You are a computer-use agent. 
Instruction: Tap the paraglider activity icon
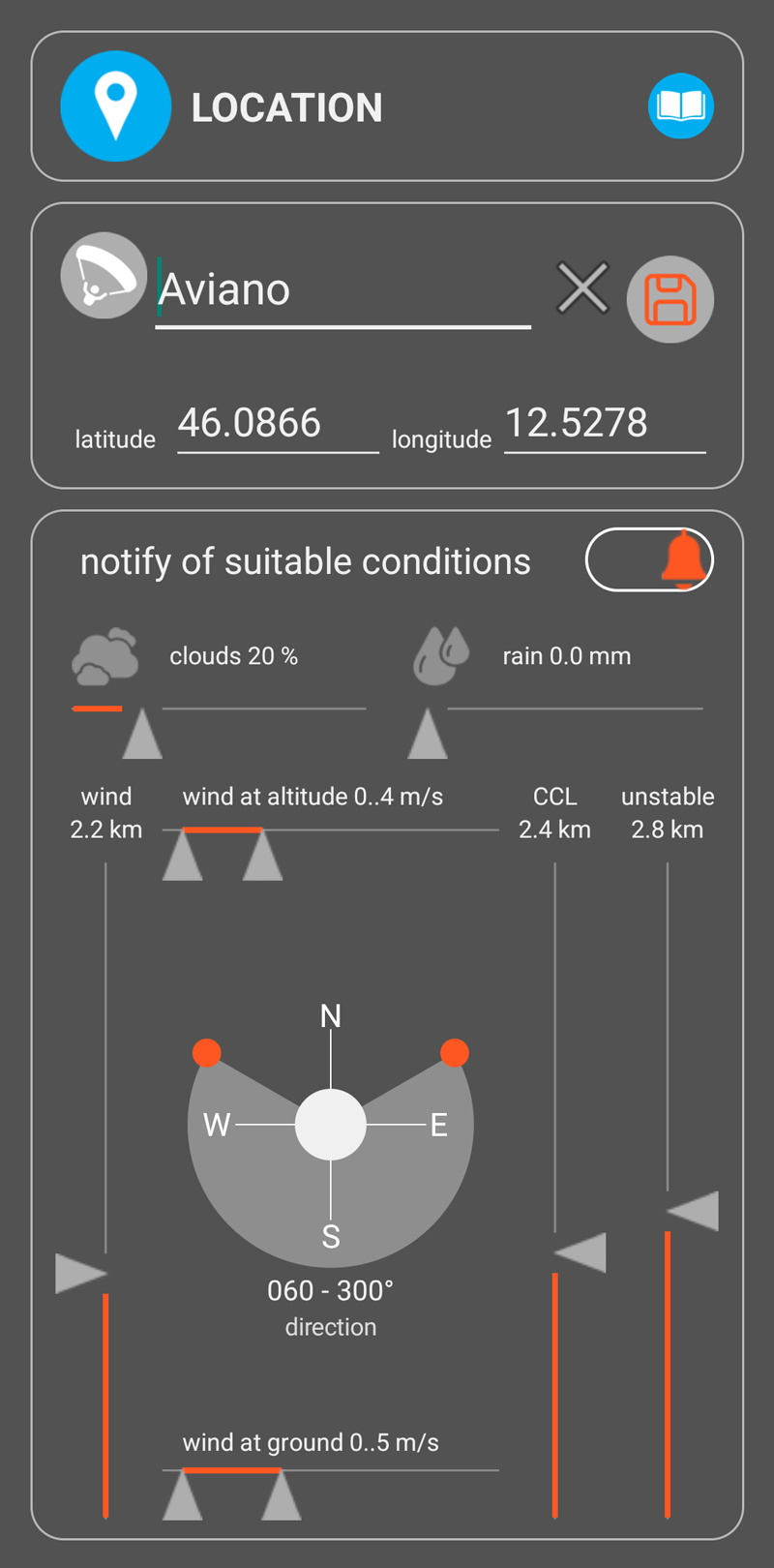(x=104, y=276)
